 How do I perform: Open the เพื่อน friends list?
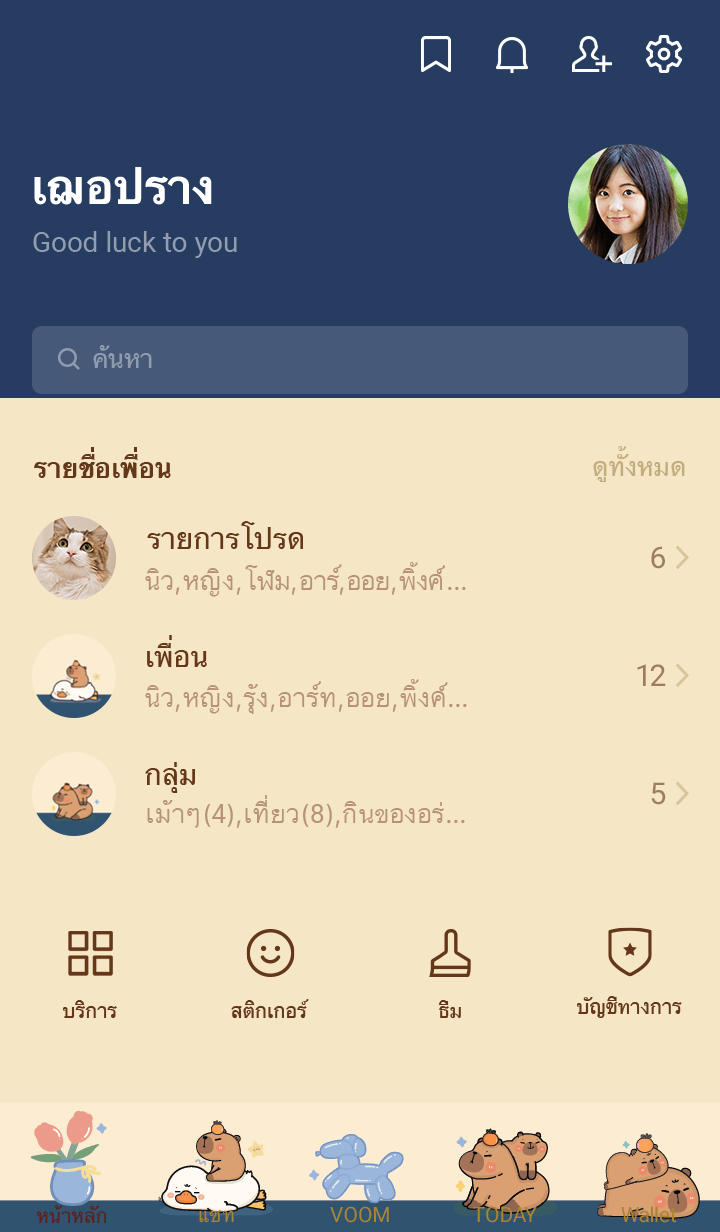(360, 676)
